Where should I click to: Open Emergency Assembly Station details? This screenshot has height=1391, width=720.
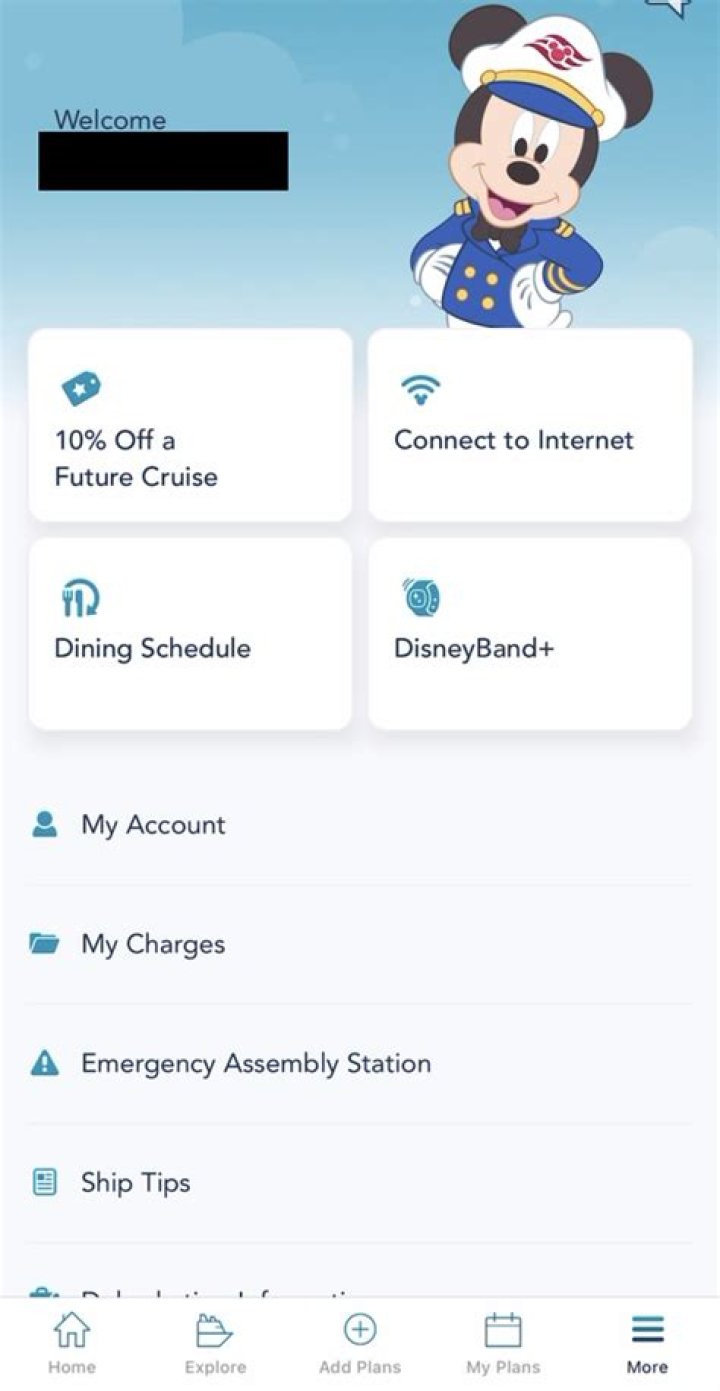[255, 1063]
